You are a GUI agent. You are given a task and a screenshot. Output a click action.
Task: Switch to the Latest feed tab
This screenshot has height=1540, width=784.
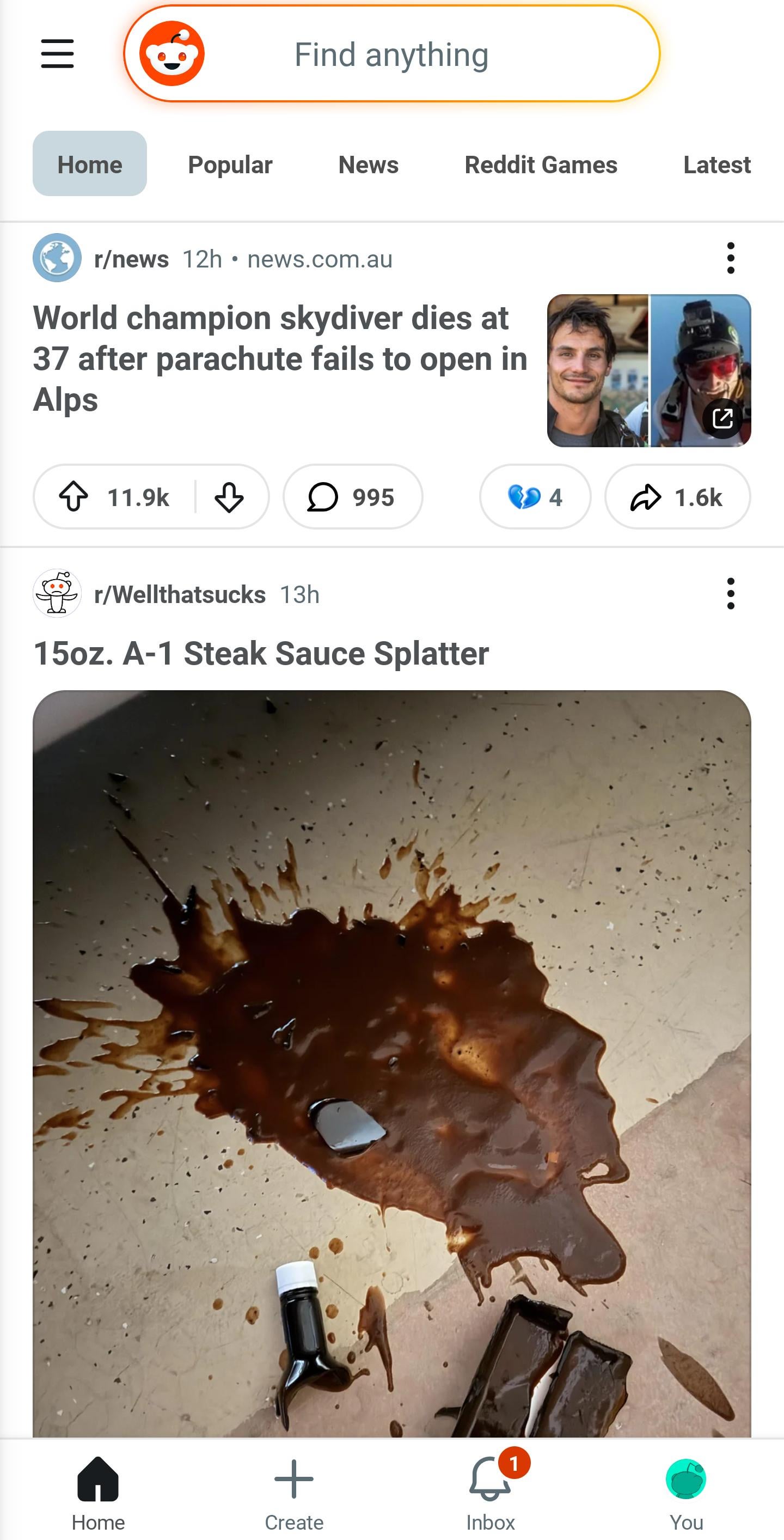[716, 165]
